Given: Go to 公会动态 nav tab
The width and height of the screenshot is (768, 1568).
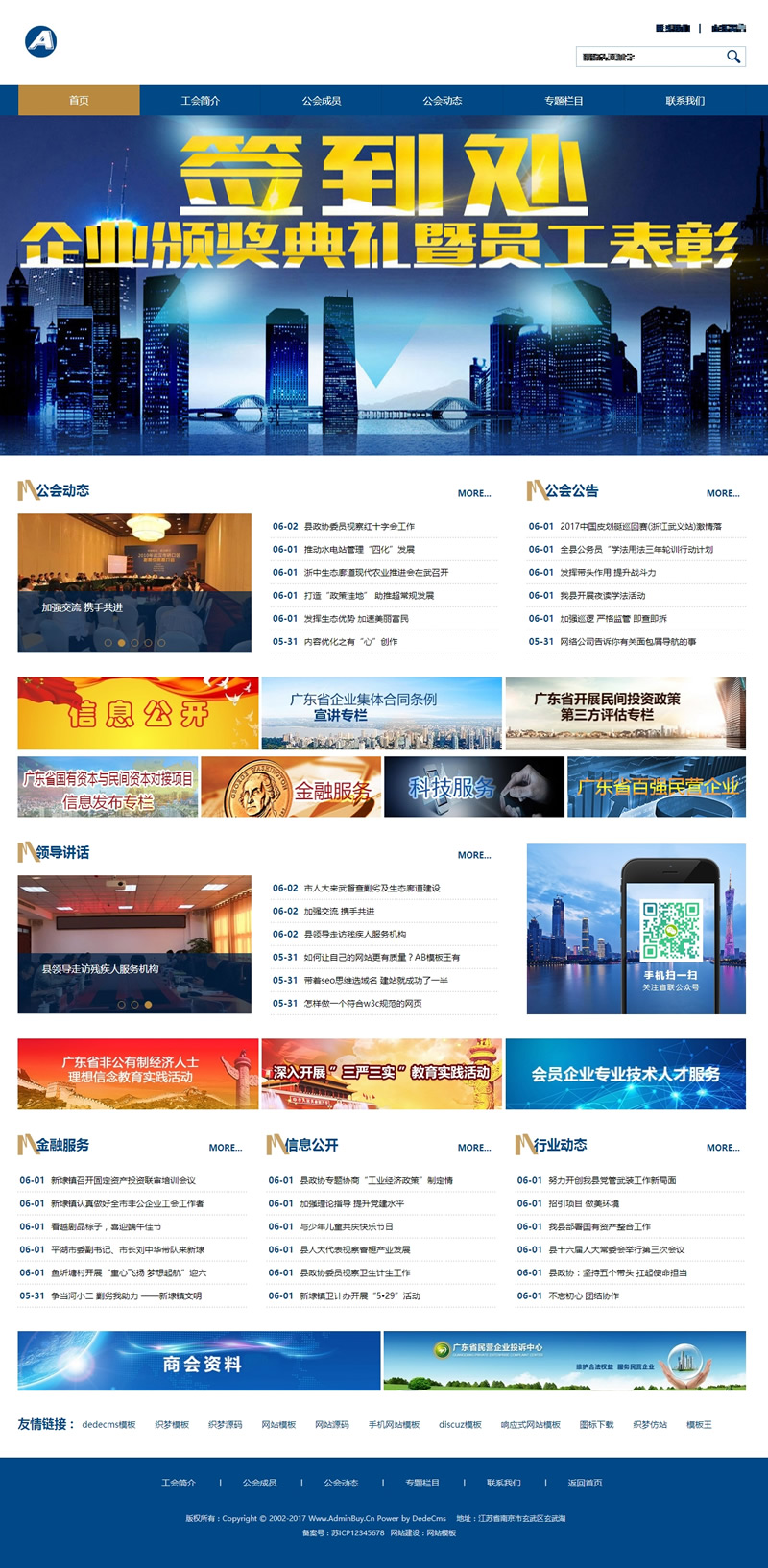Looking at the screenshot, I should click(x=442, y=100).
